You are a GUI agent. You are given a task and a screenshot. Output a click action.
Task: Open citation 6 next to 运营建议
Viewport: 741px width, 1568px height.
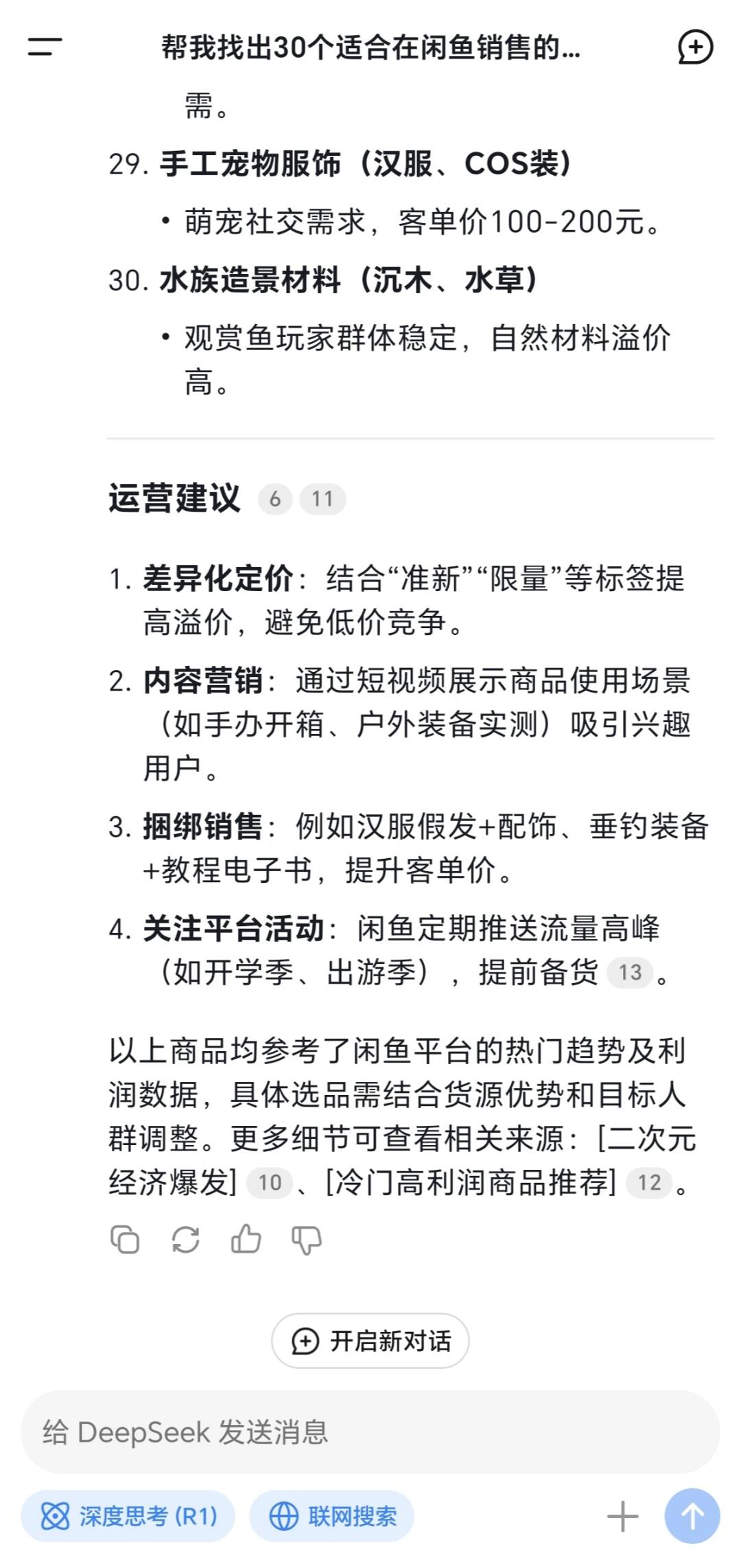[x=275, y=499]
